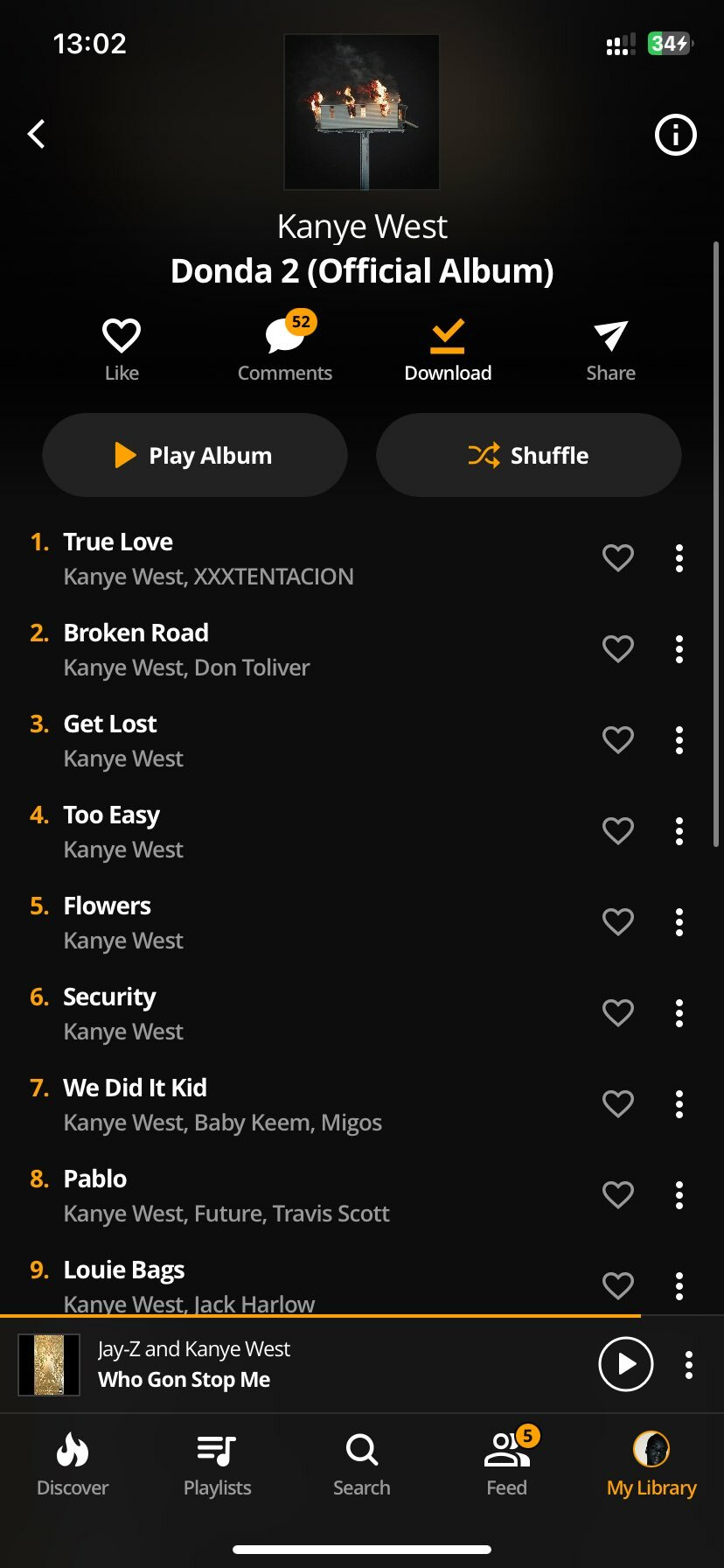The image size is (724, 1568).
Task: Go to the Search tab
Action: 362,1465
